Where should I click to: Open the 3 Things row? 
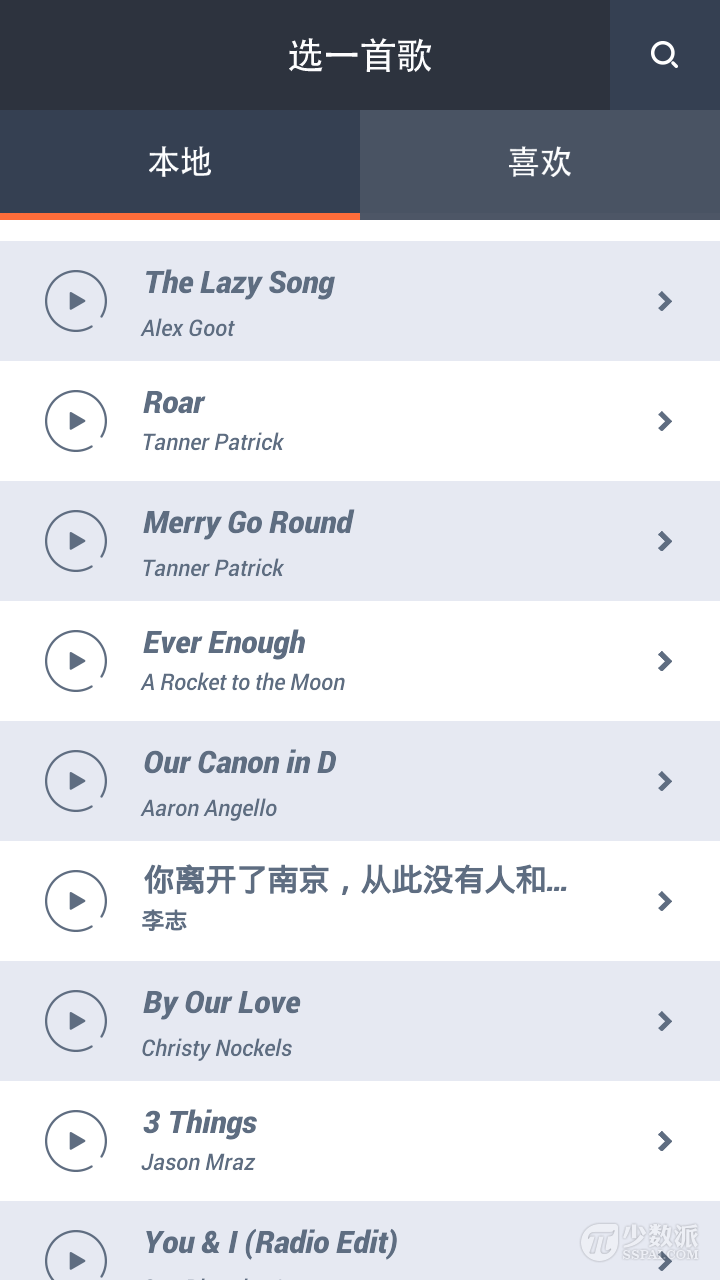[360, 1141]
